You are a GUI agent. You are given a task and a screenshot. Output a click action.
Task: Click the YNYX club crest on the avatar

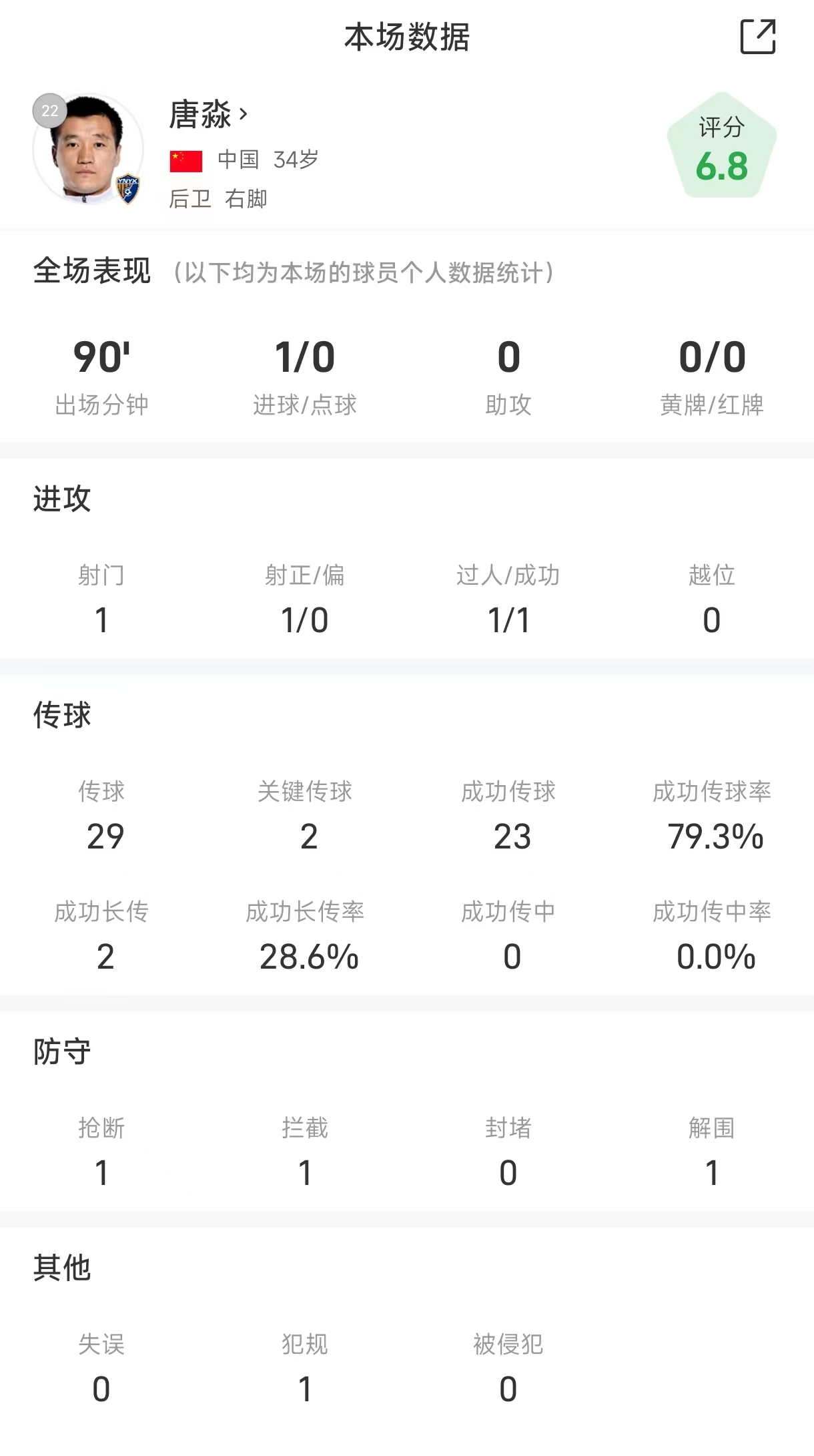(x=128, y=189)
